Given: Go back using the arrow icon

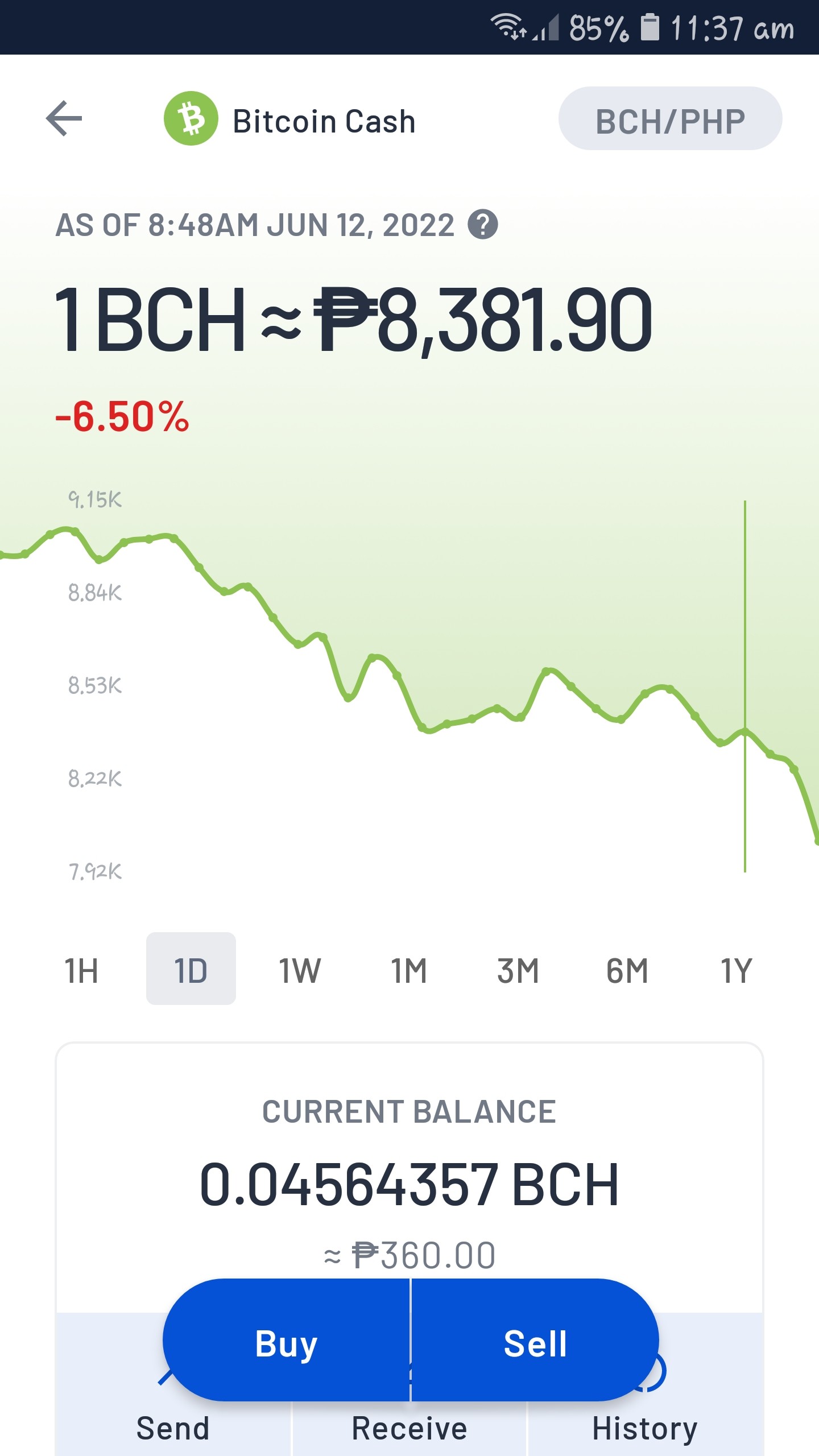Looking at the screenshot, I should pyautogui.click(x=64, y=119).
